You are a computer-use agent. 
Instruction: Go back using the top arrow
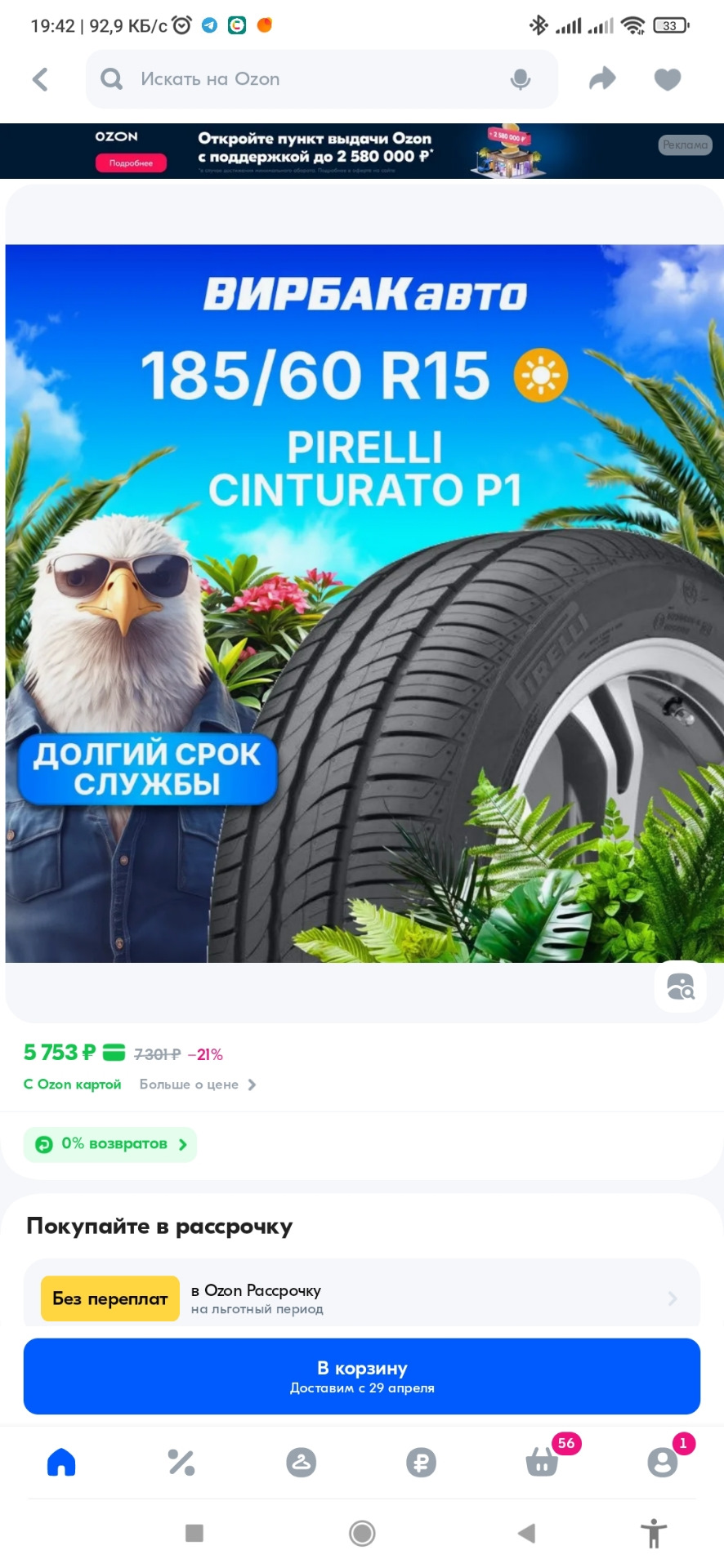(x=40, y=79)
